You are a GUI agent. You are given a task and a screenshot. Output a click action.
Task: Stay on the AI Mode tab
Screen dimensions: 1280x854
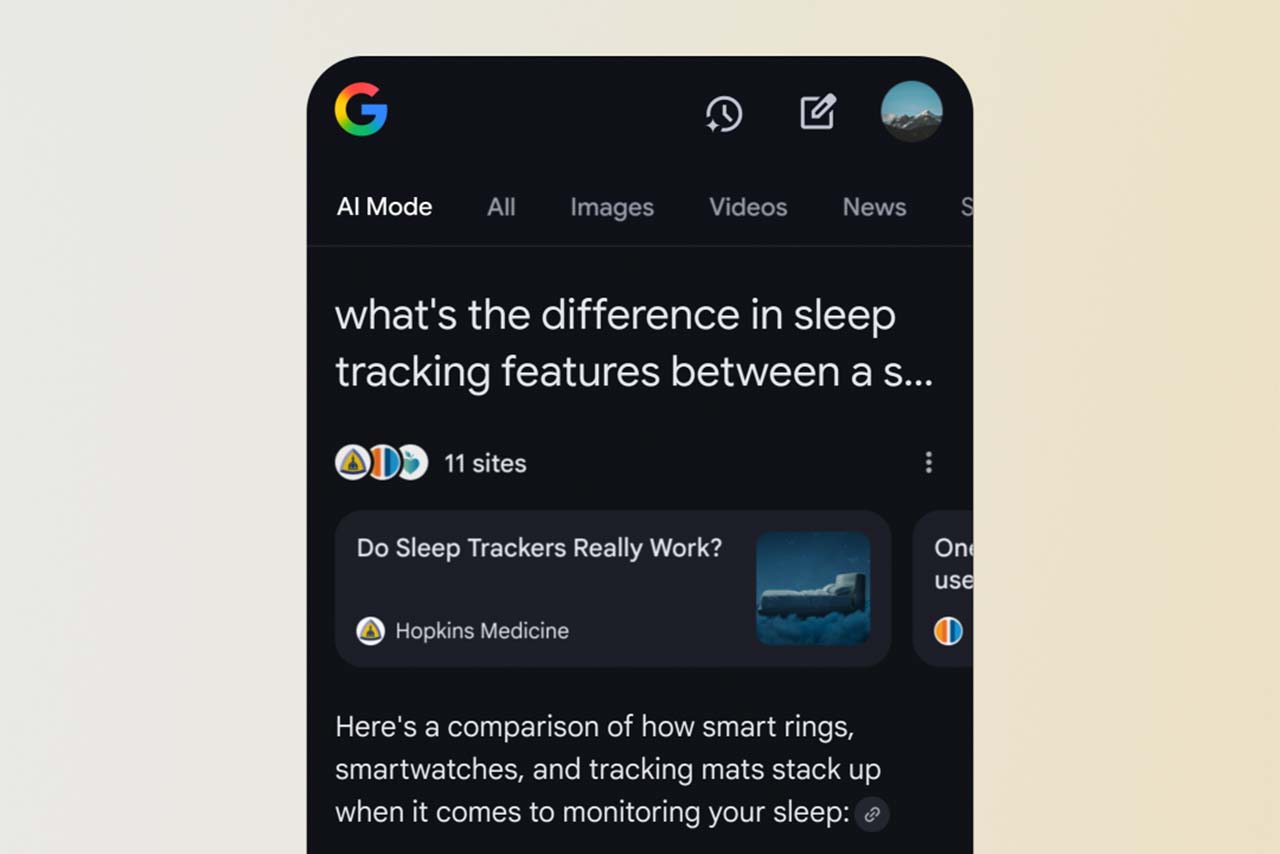point(384,207)
